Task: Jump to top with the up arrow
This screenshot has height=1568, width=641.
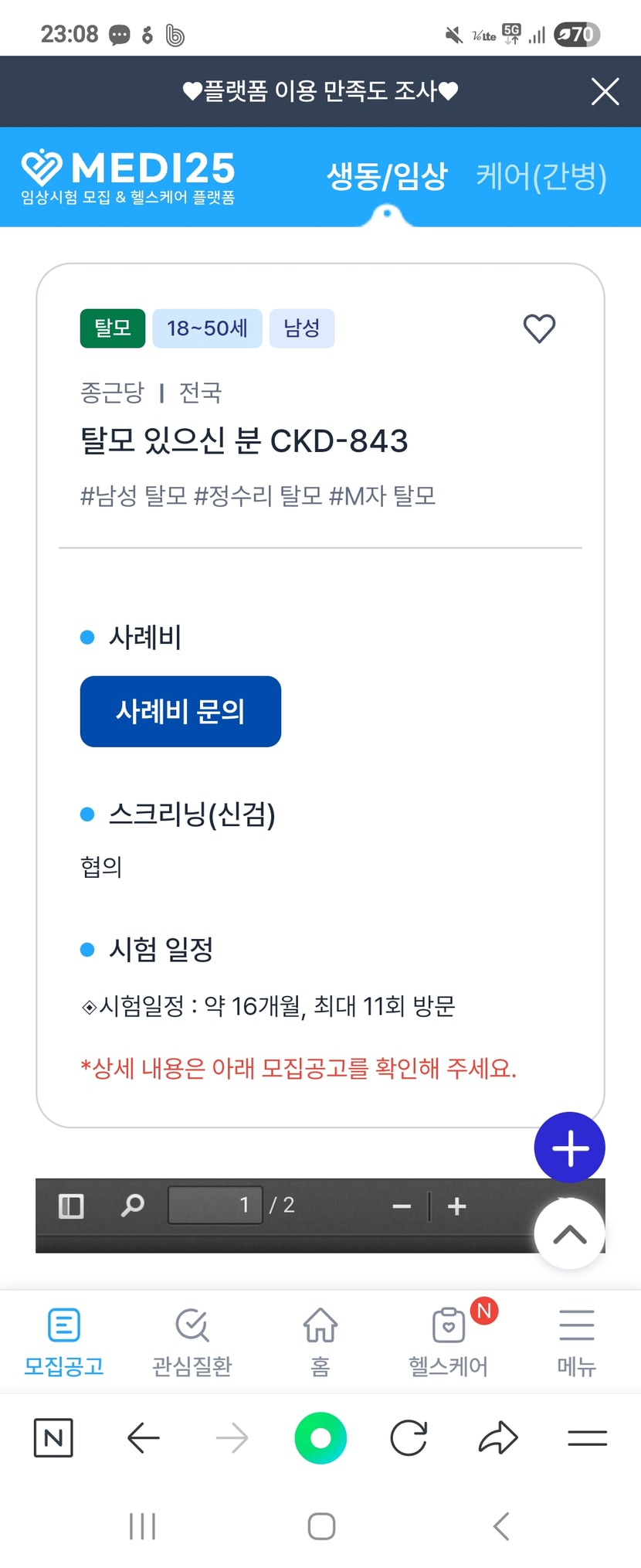Action: tap(569, 1234)
